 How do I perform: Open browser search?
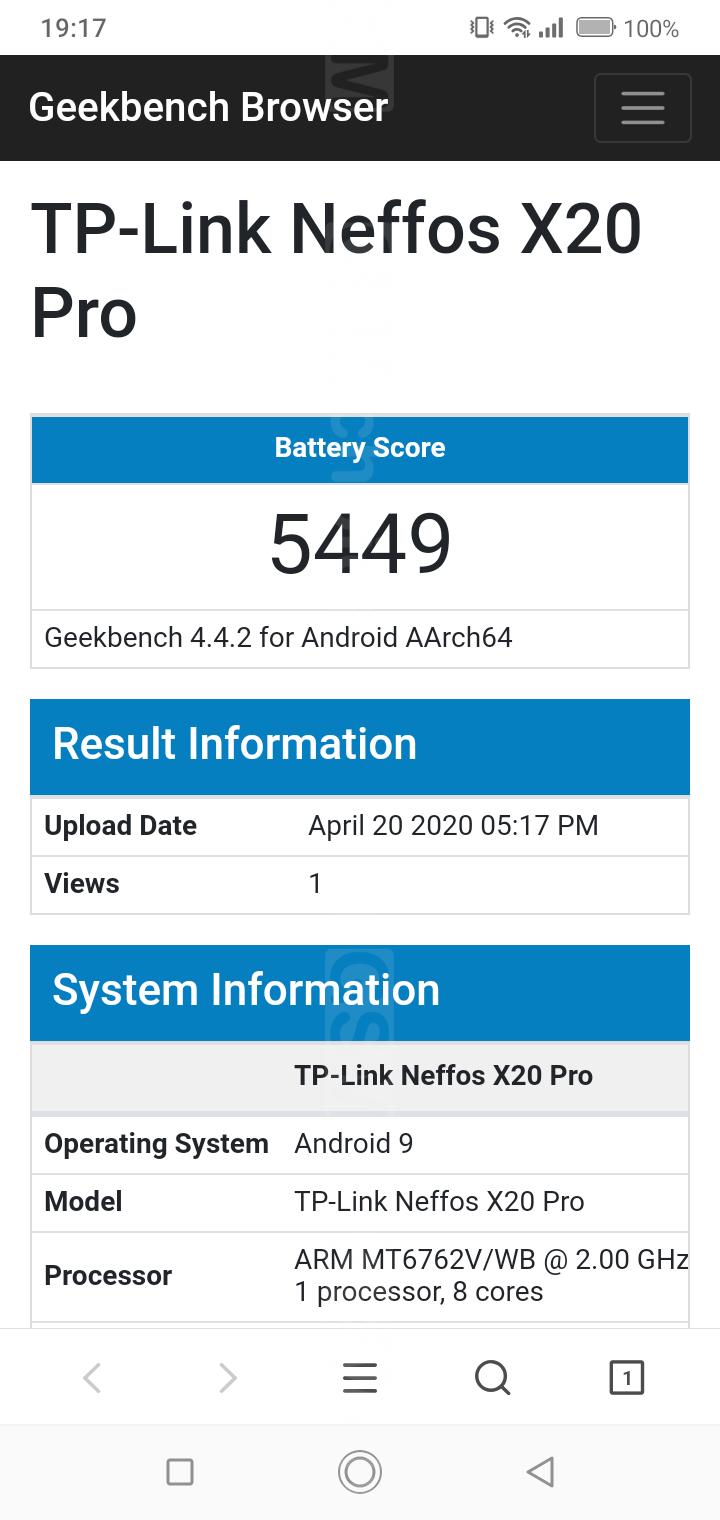pos(492,1378)
